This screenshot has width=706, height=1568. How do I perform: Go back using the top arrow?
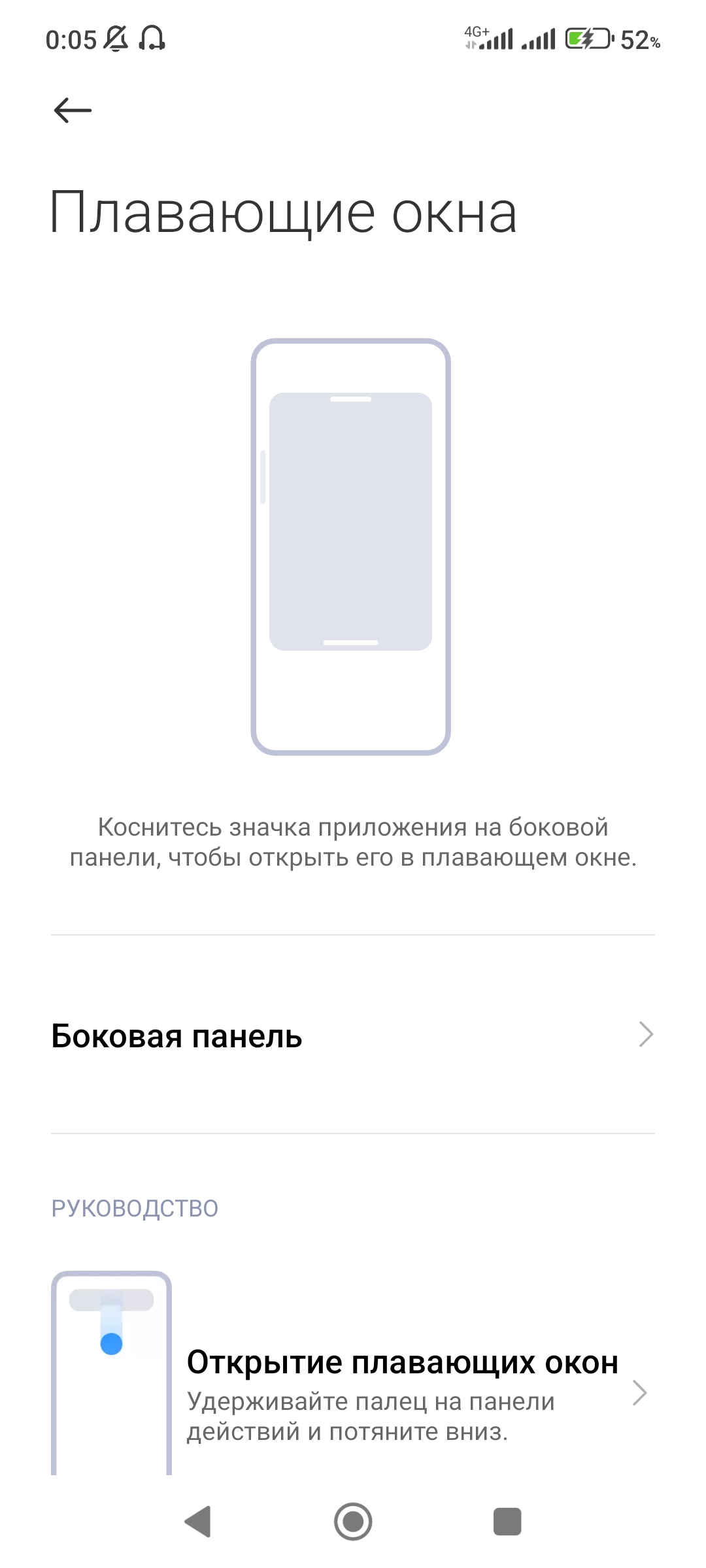pyautogui.click(x=73, y=110)
